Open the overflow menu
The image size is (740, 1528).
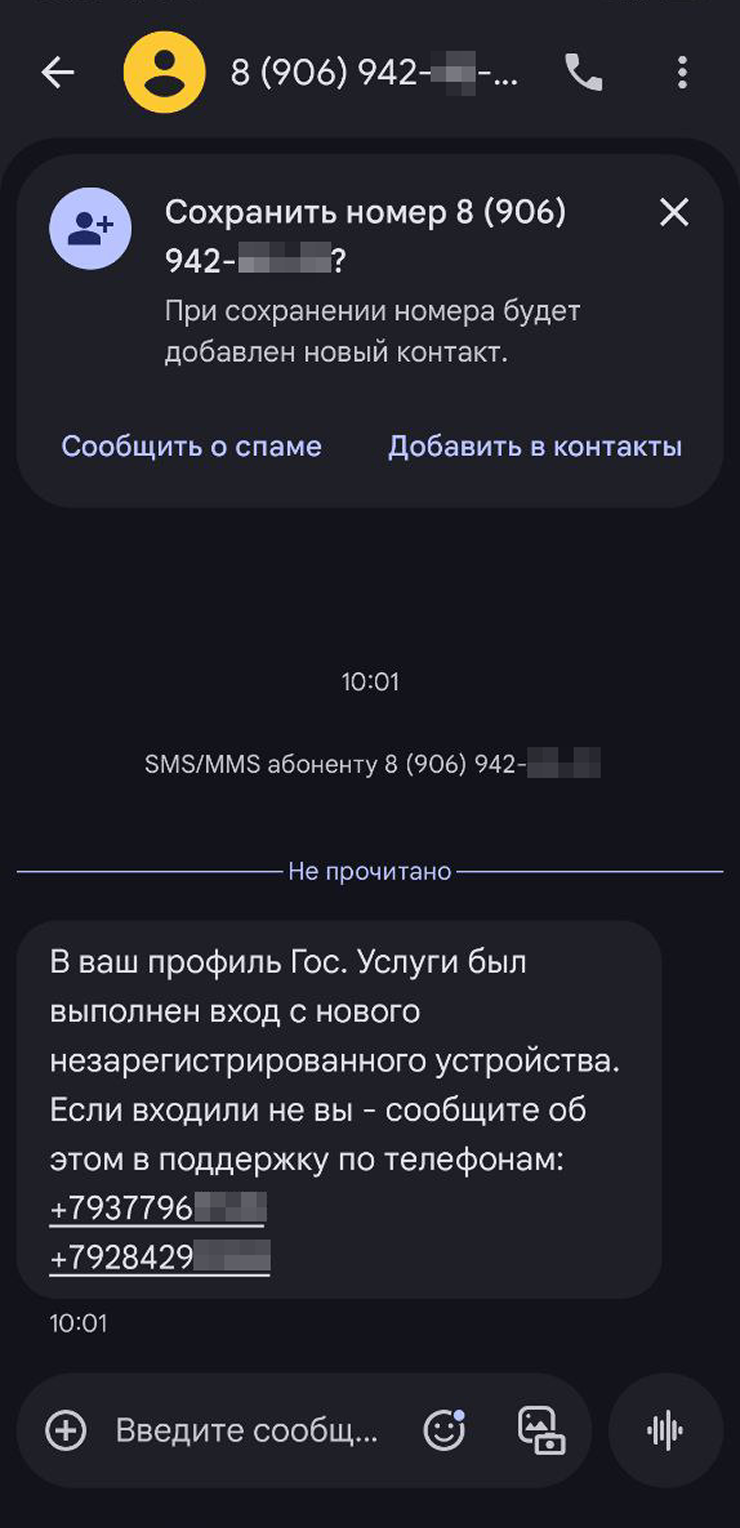[682, 72]
